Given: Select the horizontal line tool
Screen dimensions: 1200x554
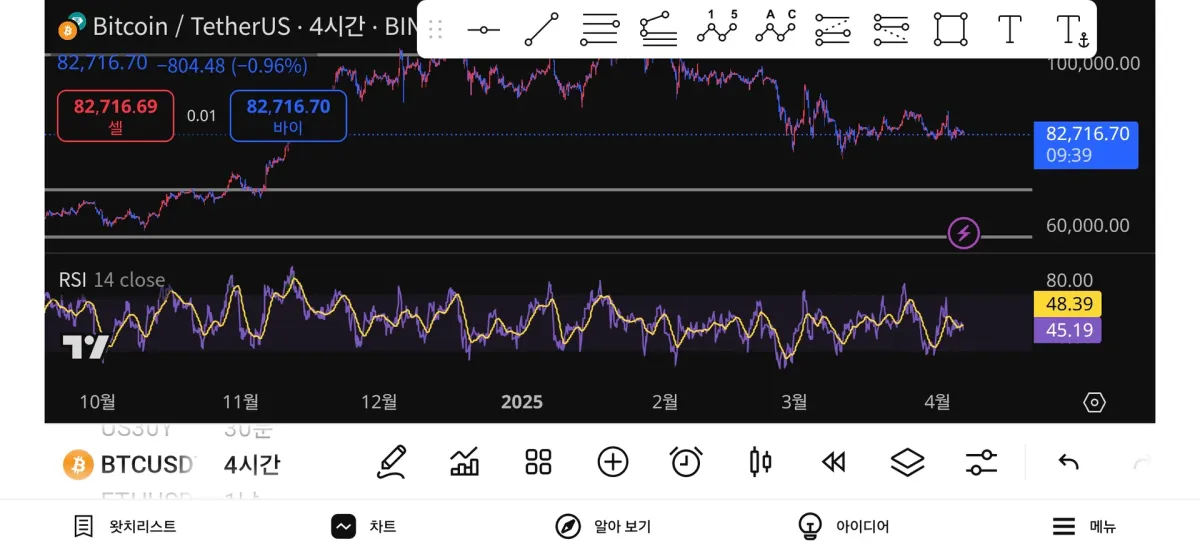Looking at the screenshot, I should [x=483, y=30].
